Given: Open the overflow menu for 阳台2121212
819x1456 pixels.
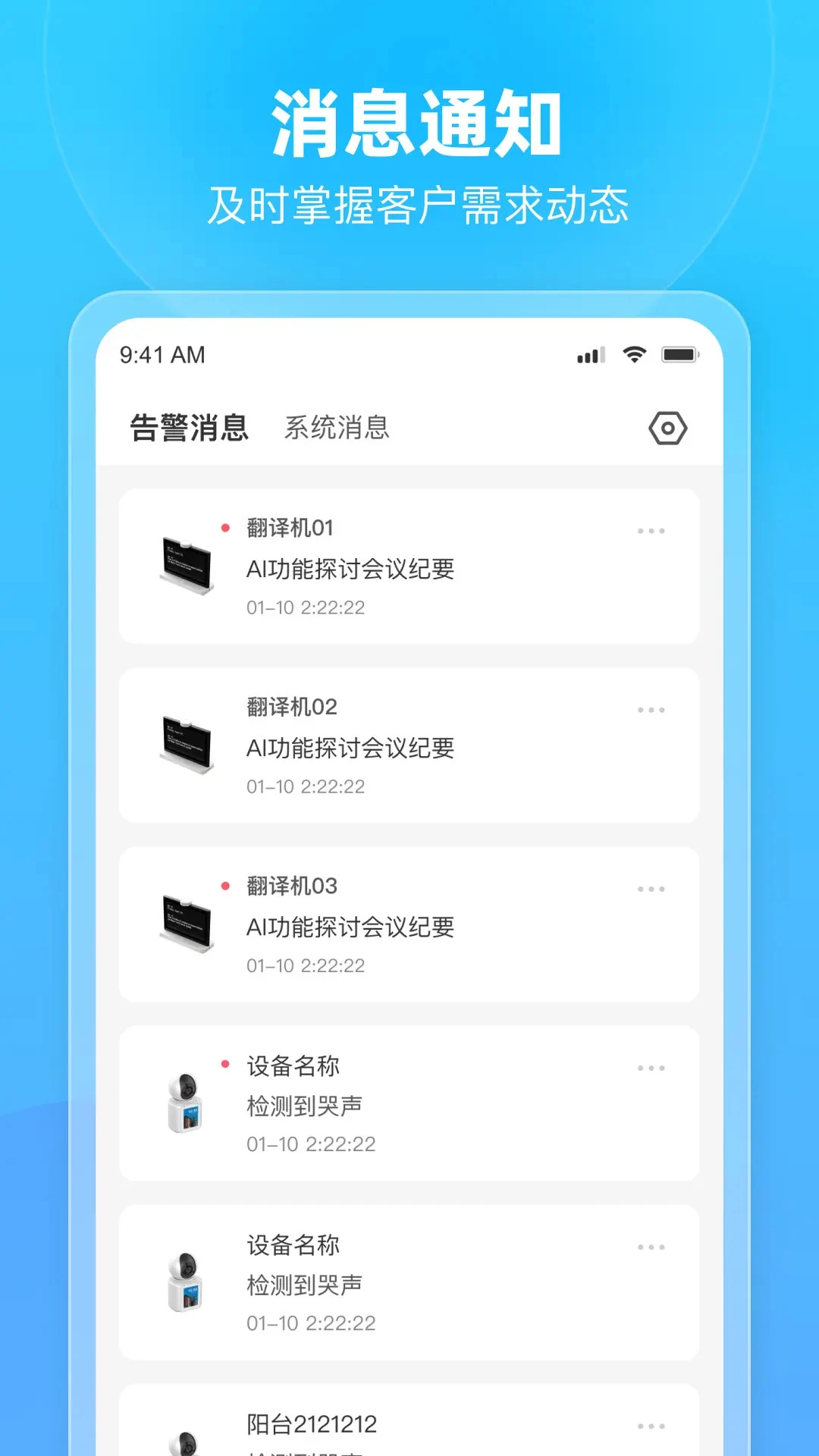Looking at the screenshot, I should [x=651, y=1424].
